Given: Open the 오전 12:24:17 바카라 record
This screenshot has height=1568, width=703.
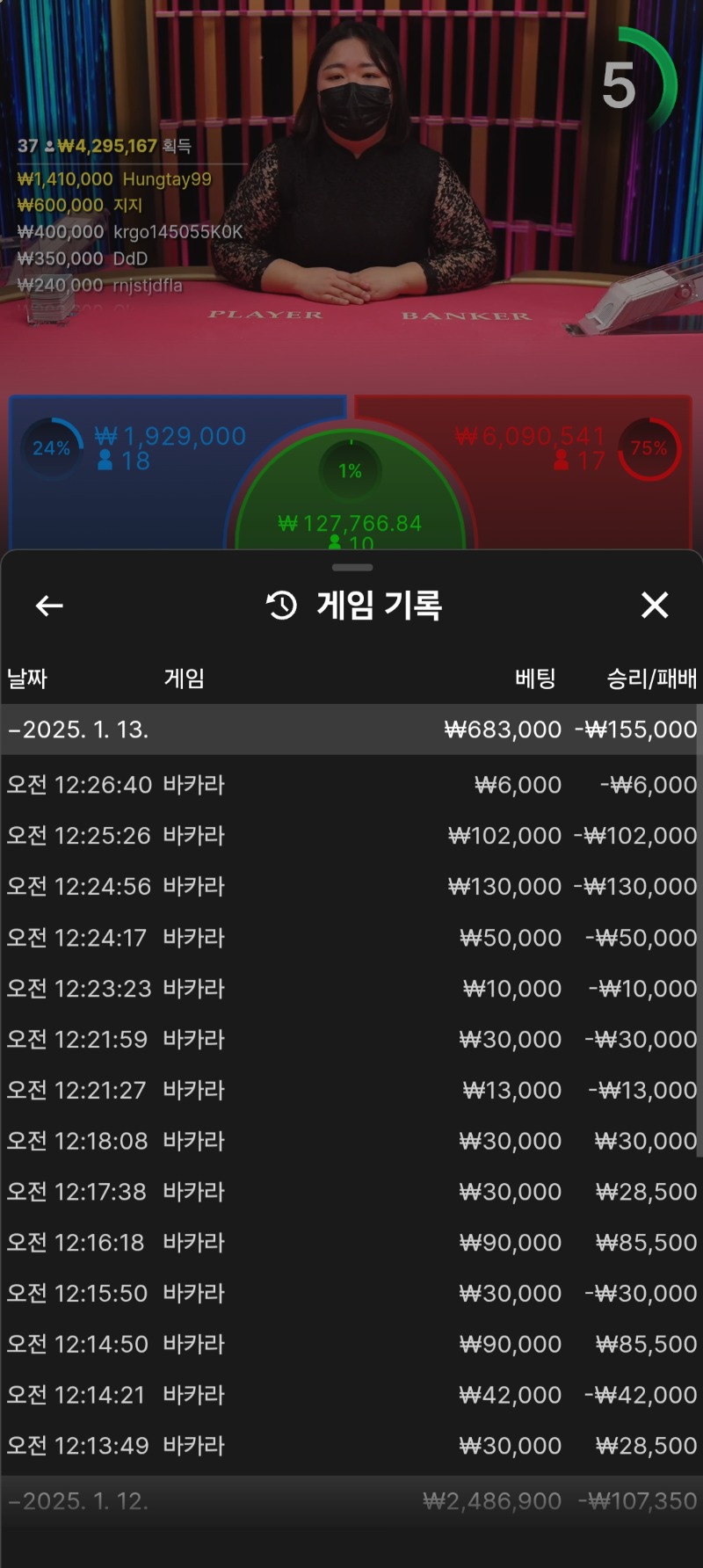Looking at the screenshot, I should [351, 938].
